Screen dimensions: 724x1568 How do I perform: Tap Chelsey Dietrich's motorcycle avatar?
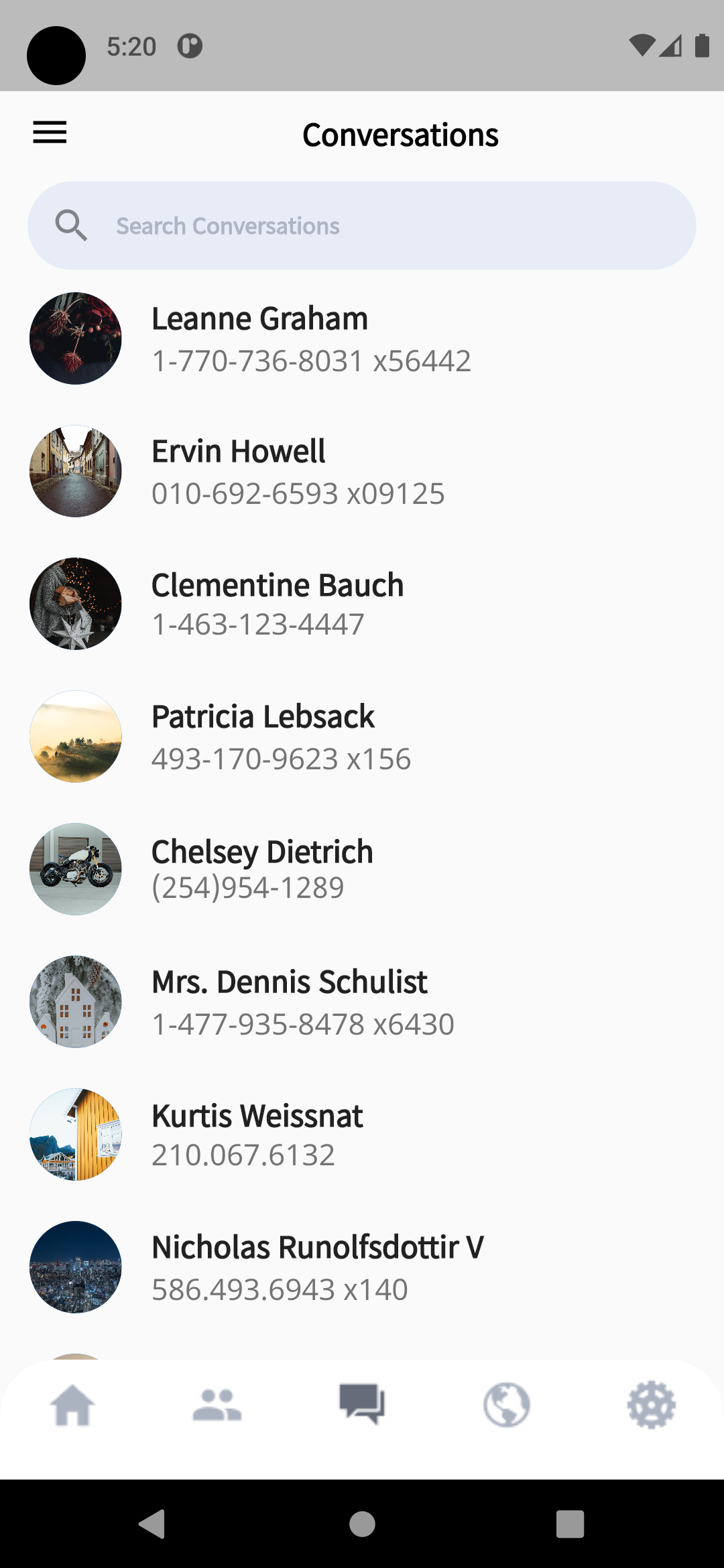[75, 868]
